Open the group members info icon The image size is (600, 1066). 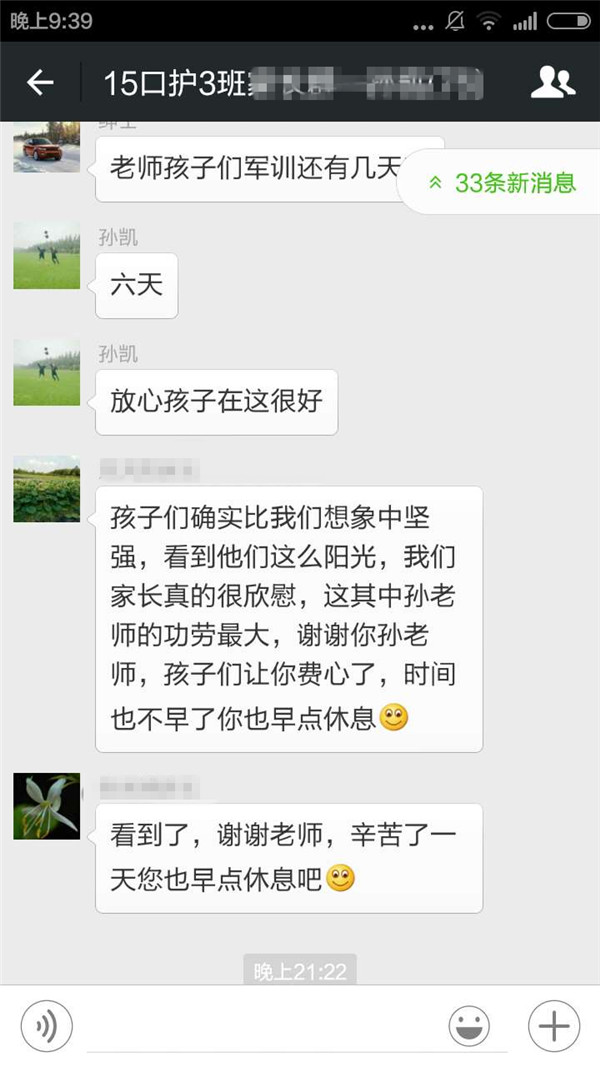tap(552, 82)
